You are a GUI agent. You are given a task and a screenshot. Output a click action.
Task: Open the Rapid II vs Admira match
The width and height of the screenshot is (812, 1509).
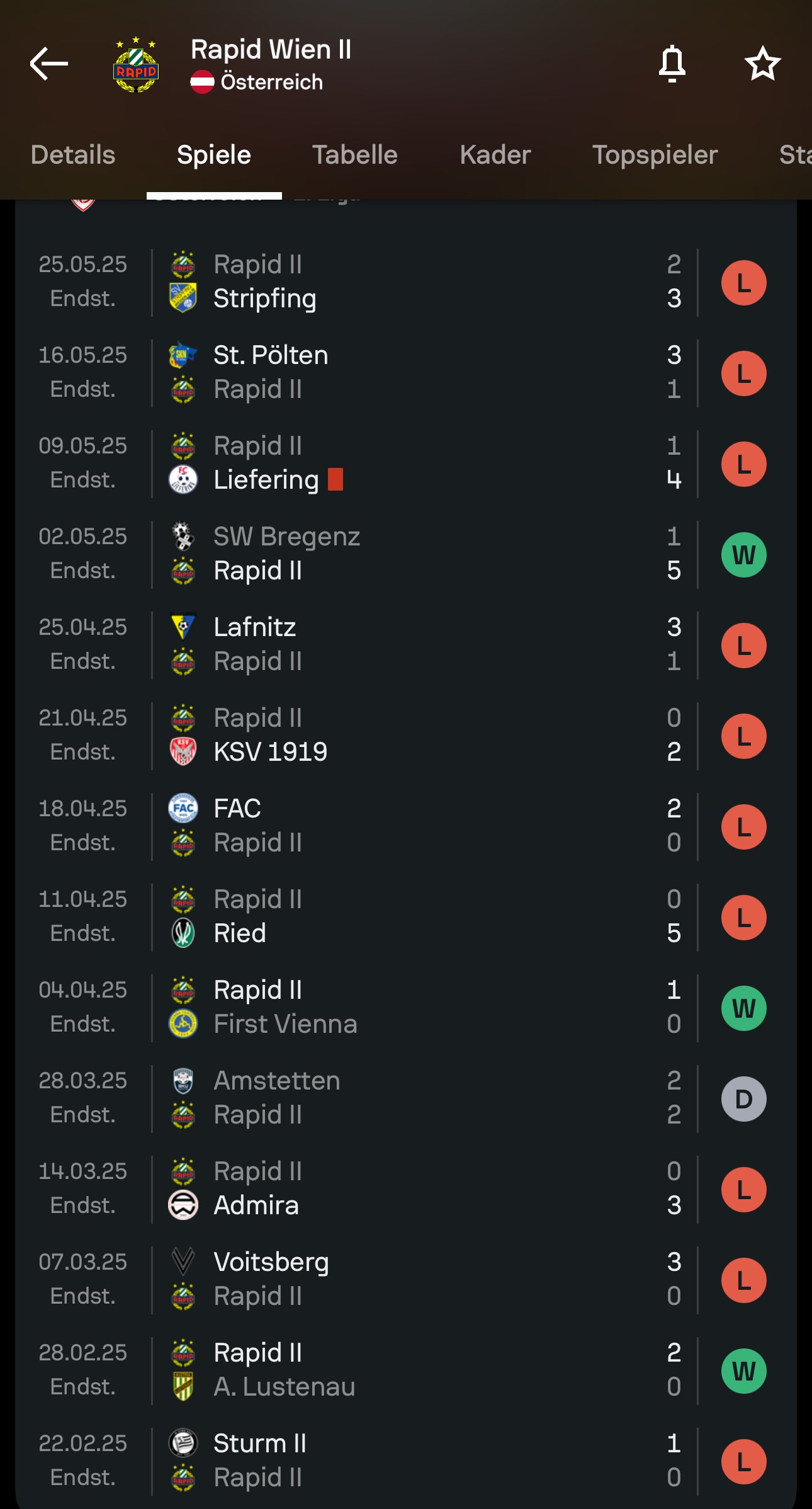click(406, 1189)
